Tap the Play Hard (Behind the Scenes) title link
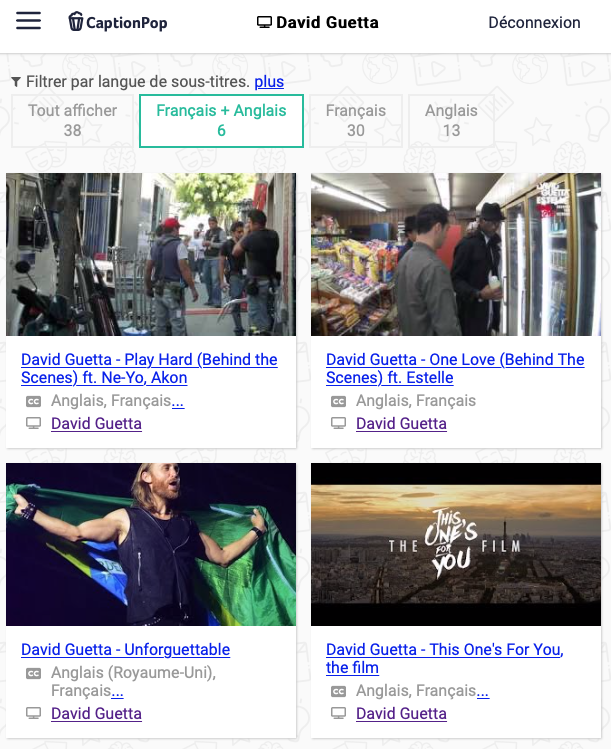This screenshot has width=611, height=749. [x=149, y=368]
